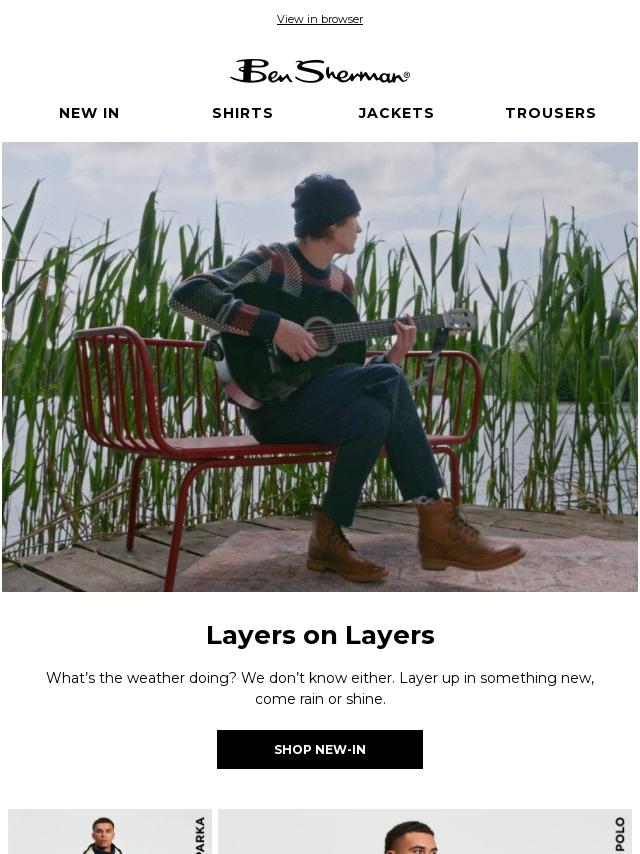This screenshot has width=640, height=854.
Task: Open the parka product tile
Action: pyautogui.click(x=110, y=832)
